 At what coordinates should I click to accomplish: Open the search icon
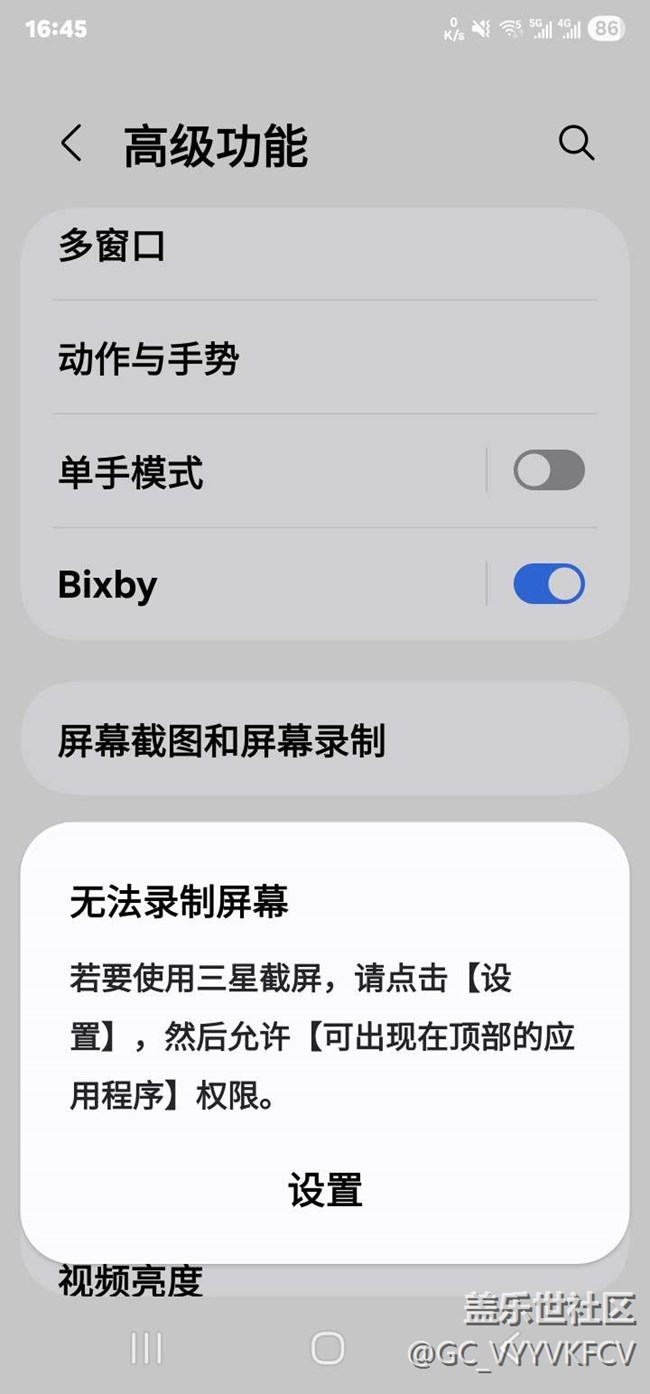point(576,144)
